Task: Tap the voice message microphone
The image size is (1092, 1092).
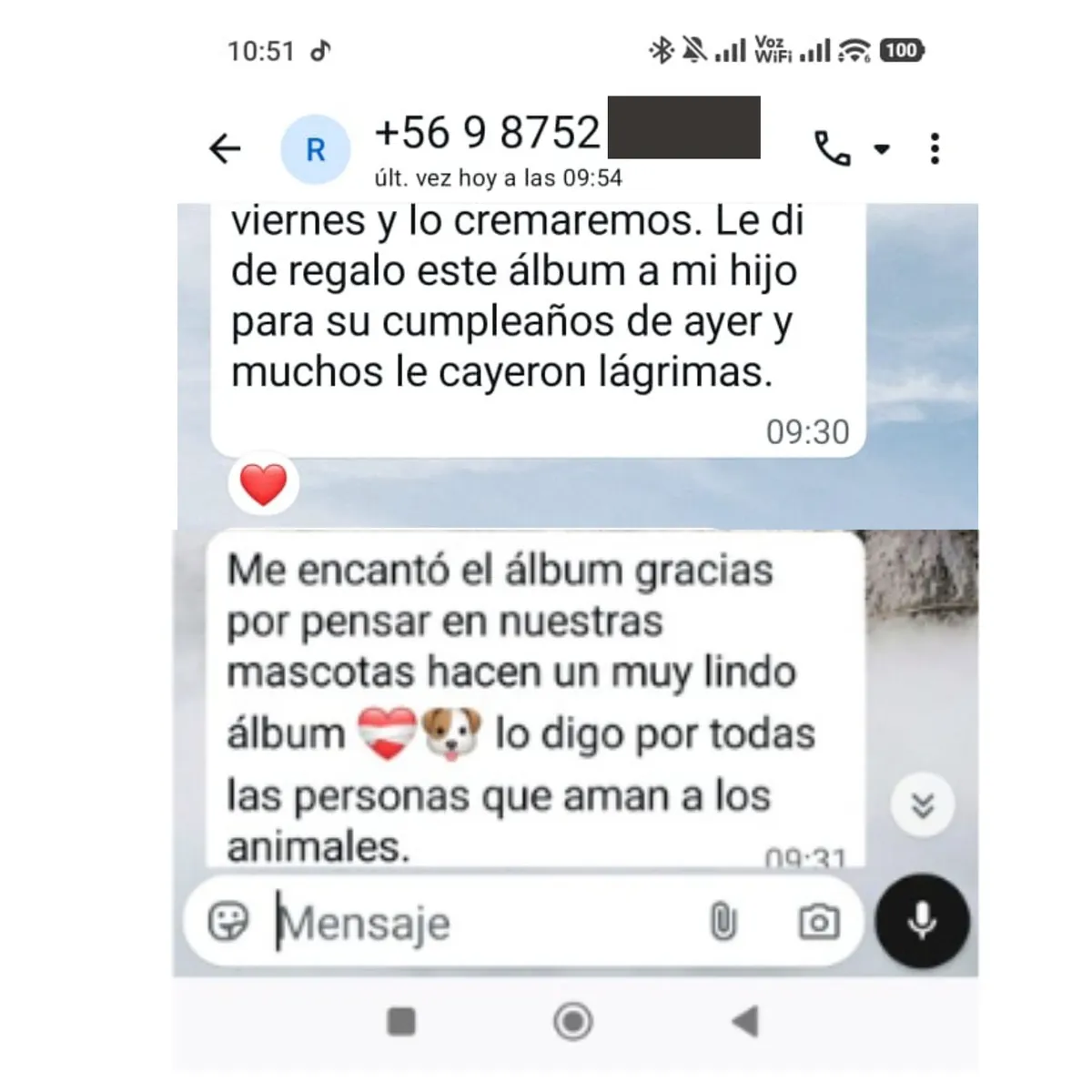Action: pyautogui.click(x=921, y=921)
